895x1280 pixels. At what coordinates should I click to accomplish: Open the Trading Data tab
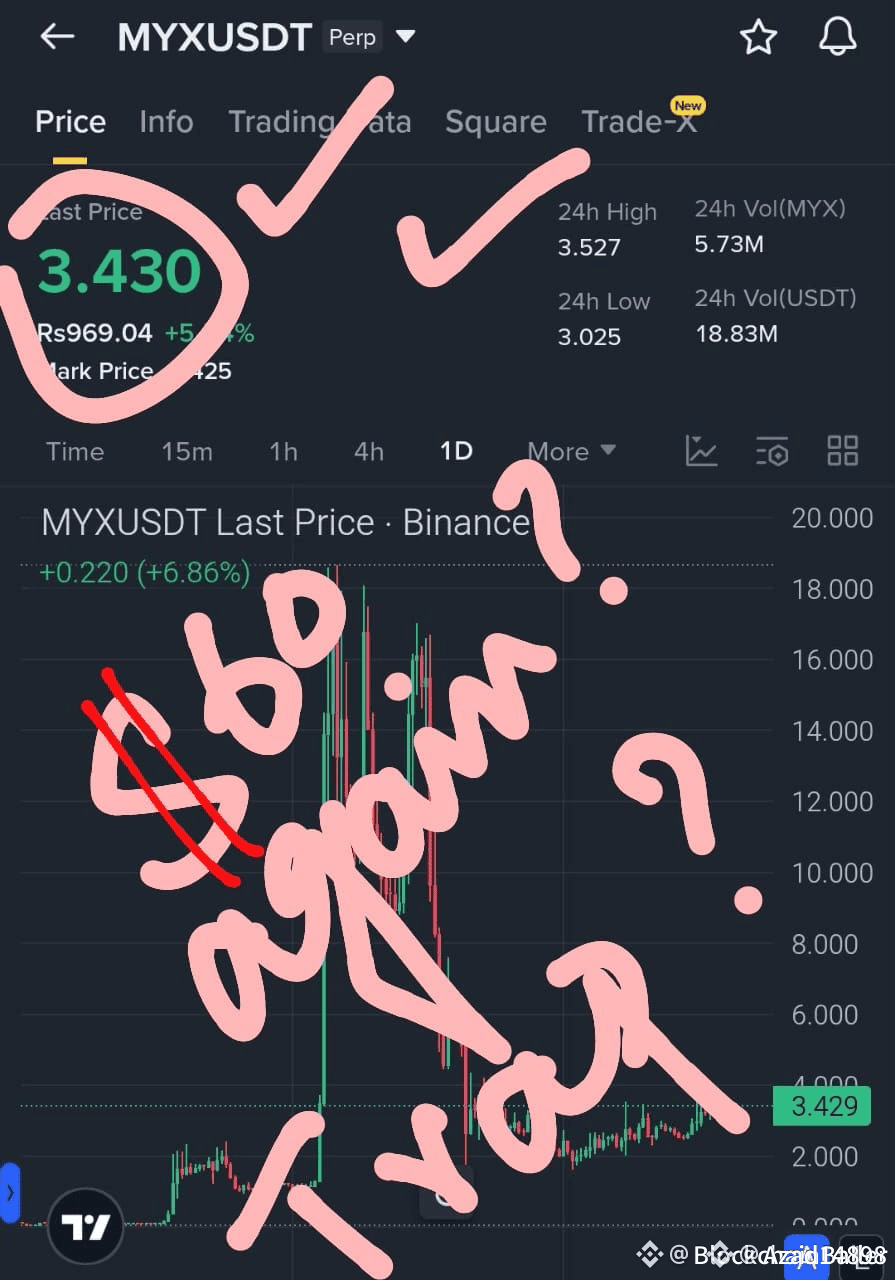pos(319,122)
